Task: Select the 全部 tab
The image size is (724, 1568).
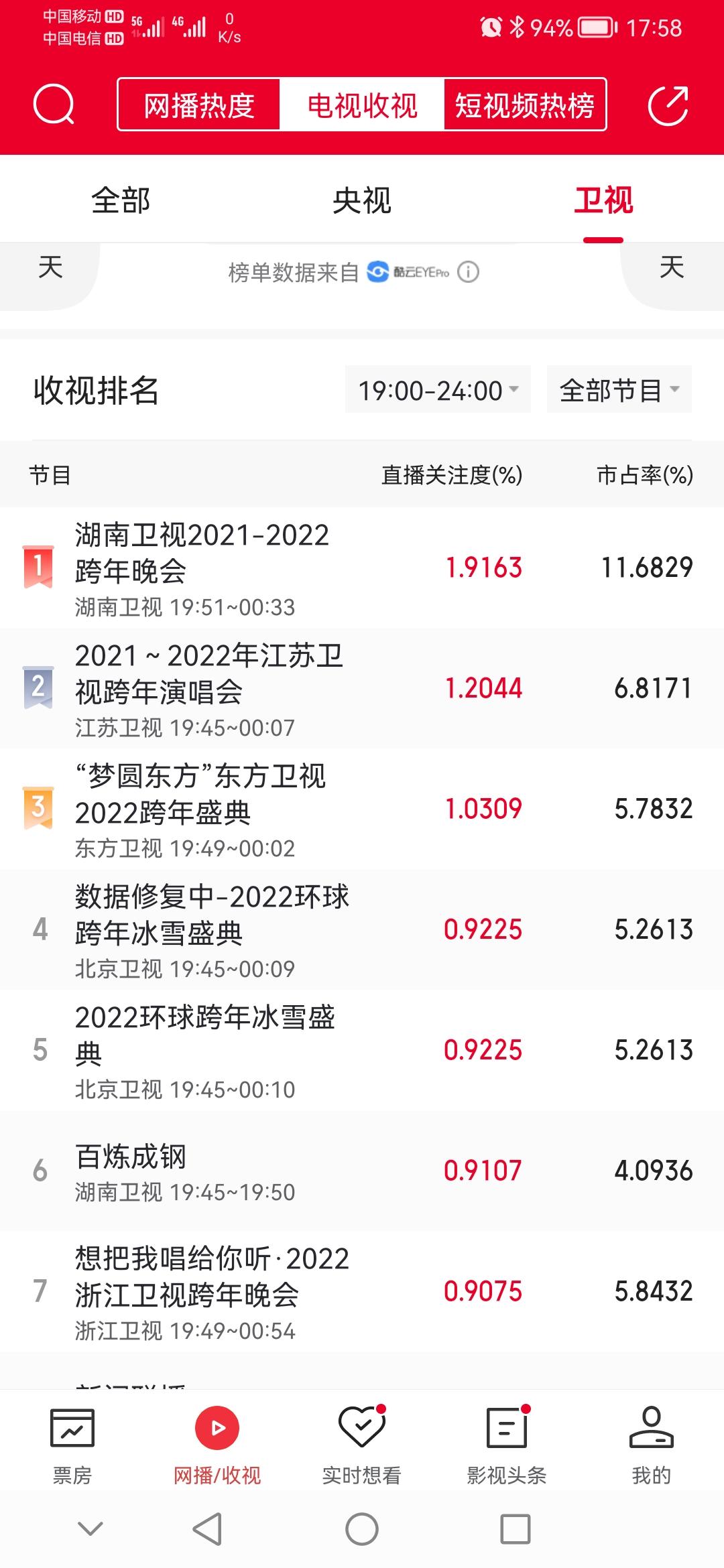Action: pyautogui.click(x=121, y=200)
